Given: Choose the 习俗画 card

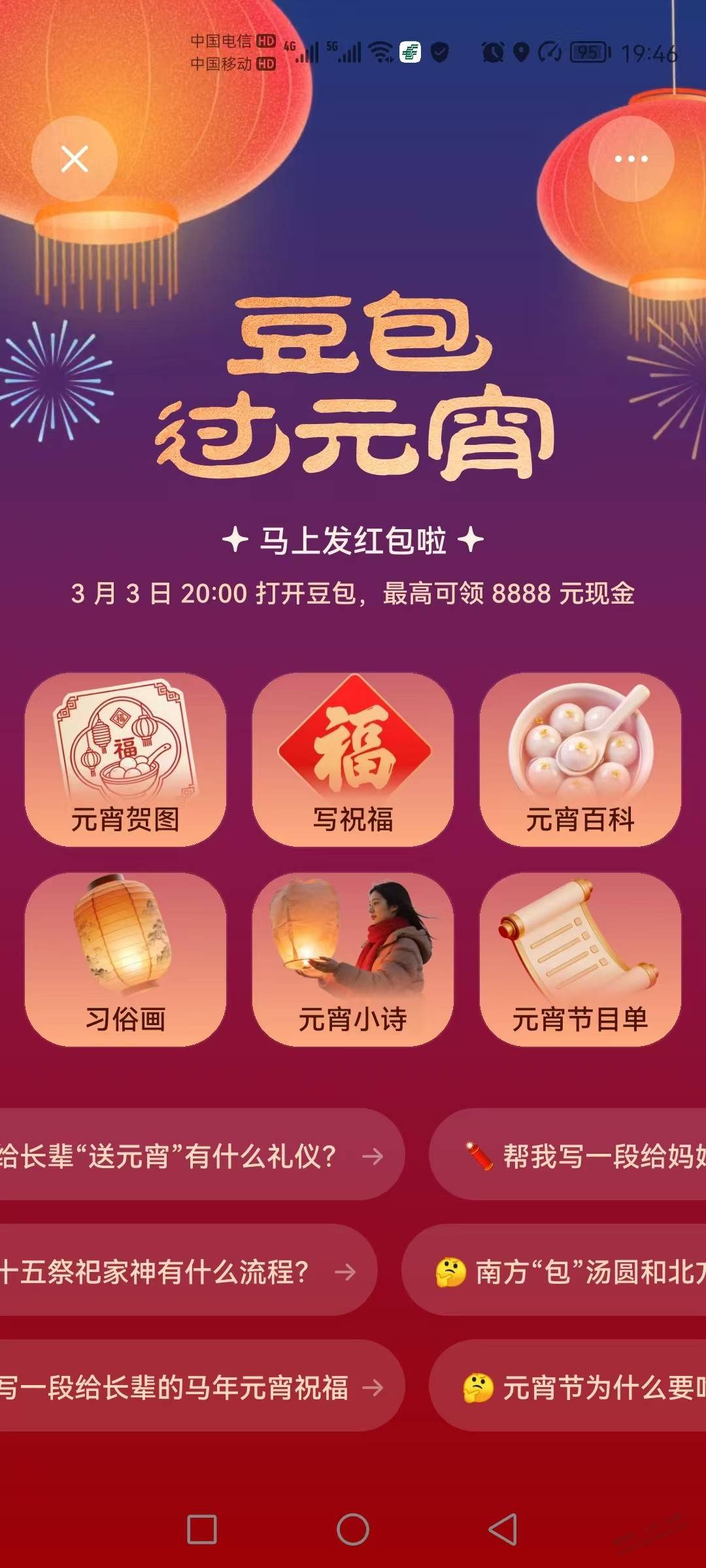Looking at the screenshot, I should (126, 960).
